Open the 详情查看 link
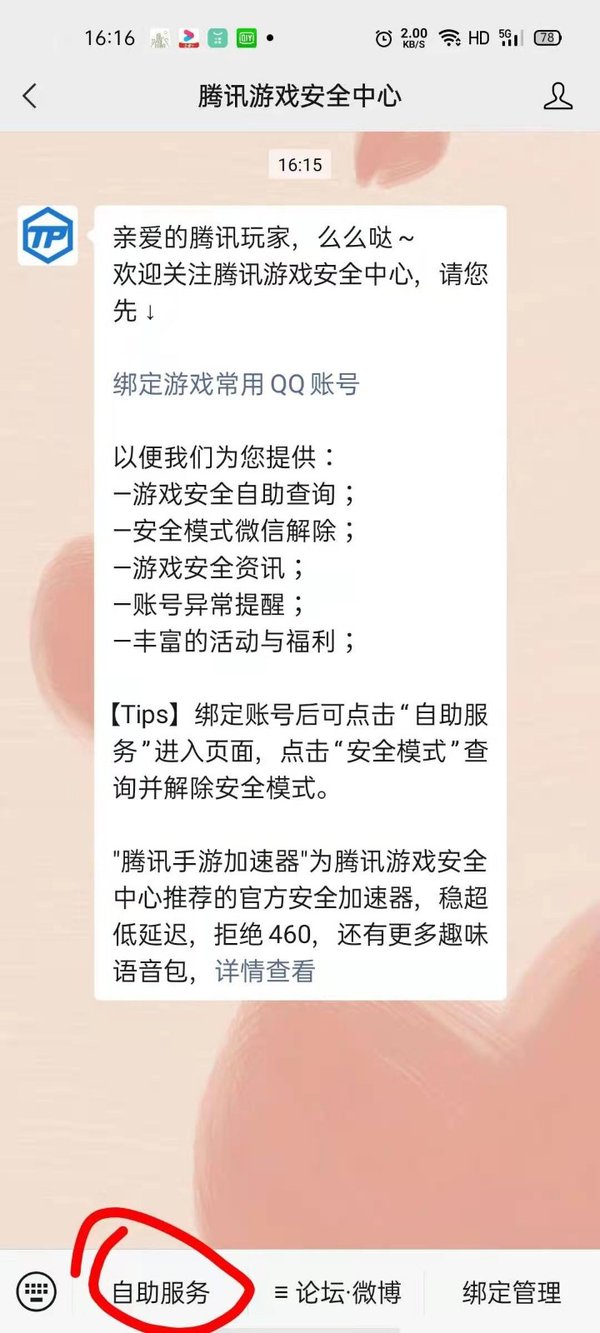The width and height of the screenshot is (600, 1333). [265, 970]
